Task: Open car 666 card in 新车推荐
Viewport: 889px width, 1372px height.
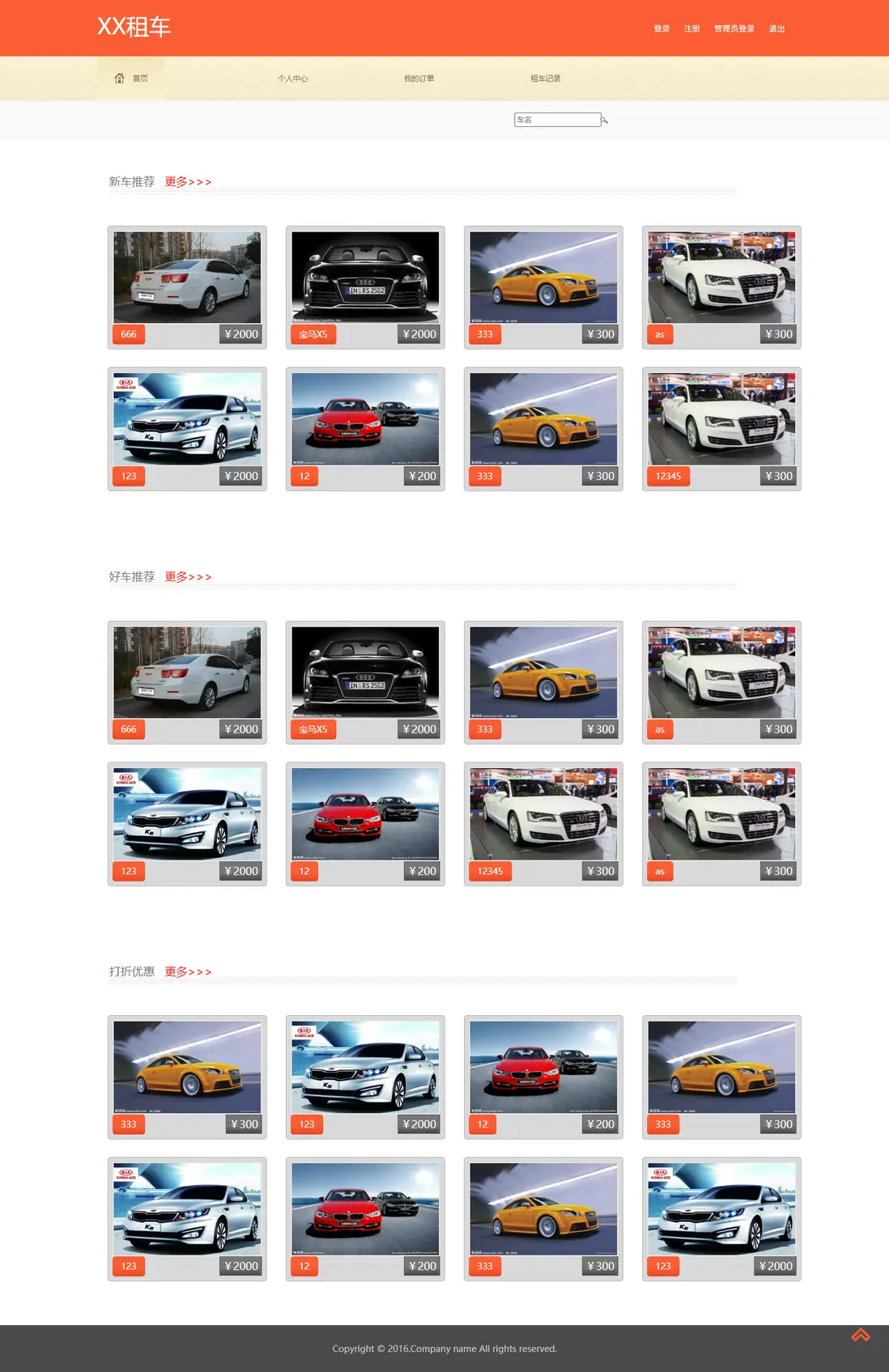Action: pyautogui.click(x=187, y=278)
